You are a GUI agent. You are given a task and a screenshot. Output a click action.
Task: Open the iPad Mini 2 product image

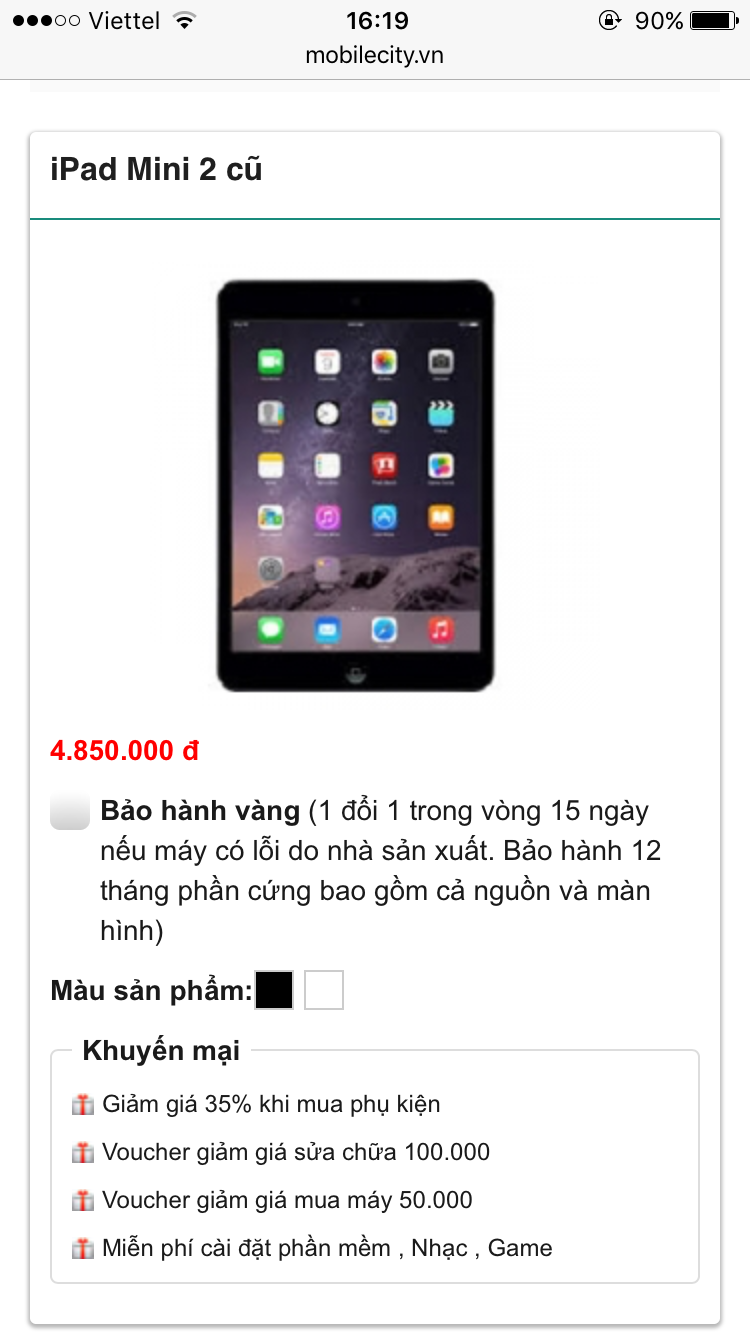356,486
